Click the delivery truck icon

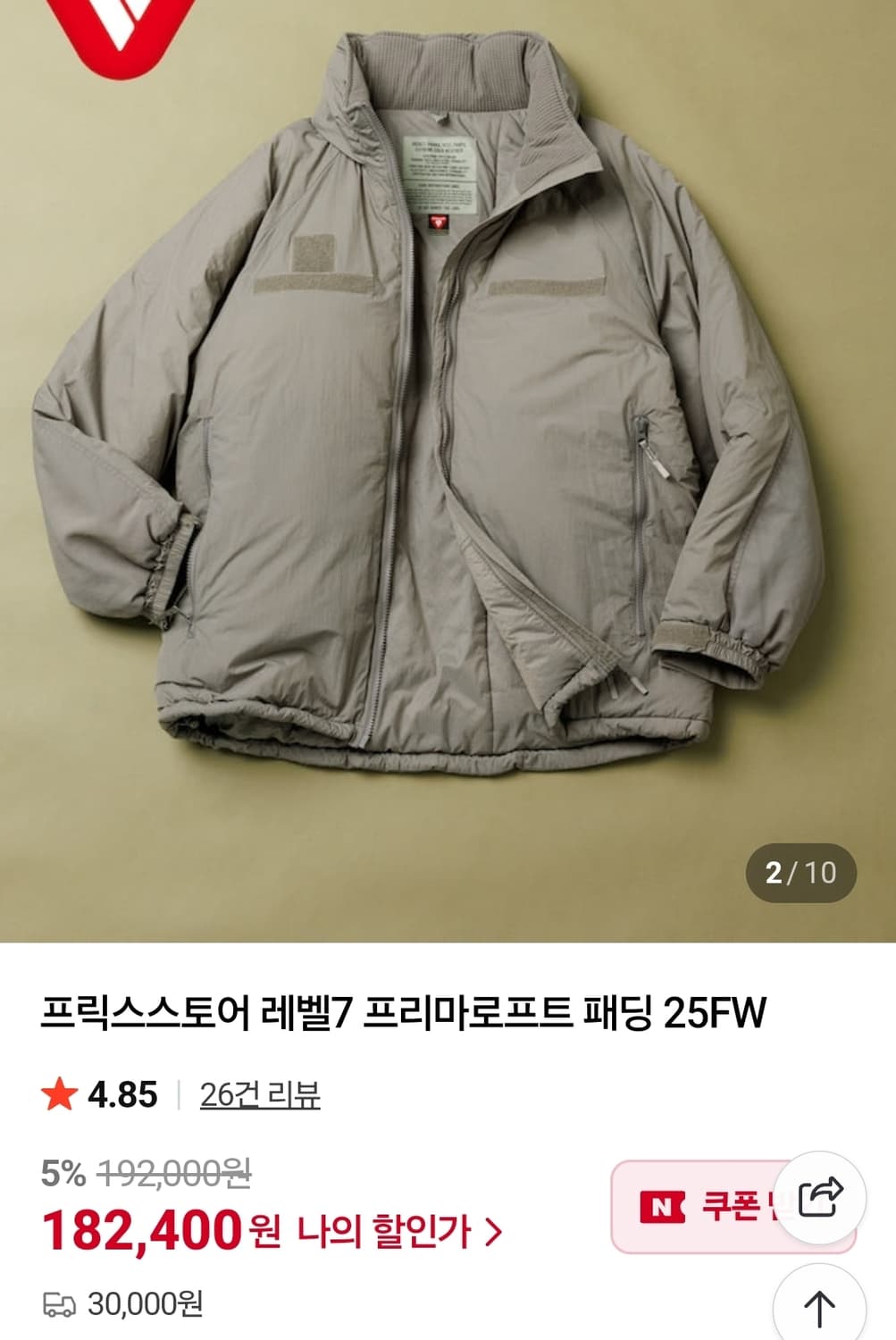[x=59, y=1303]
